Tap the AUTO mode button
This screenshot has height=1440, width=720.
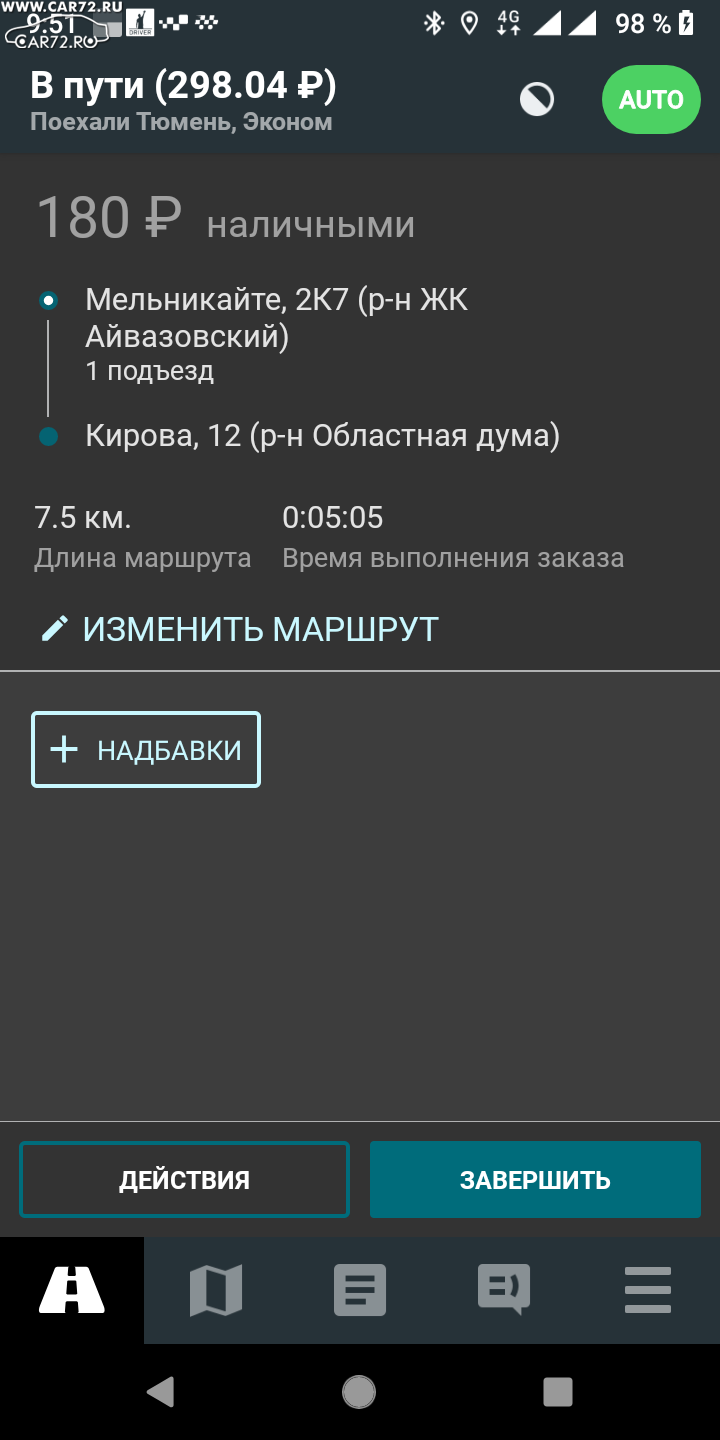pos(651,99)
